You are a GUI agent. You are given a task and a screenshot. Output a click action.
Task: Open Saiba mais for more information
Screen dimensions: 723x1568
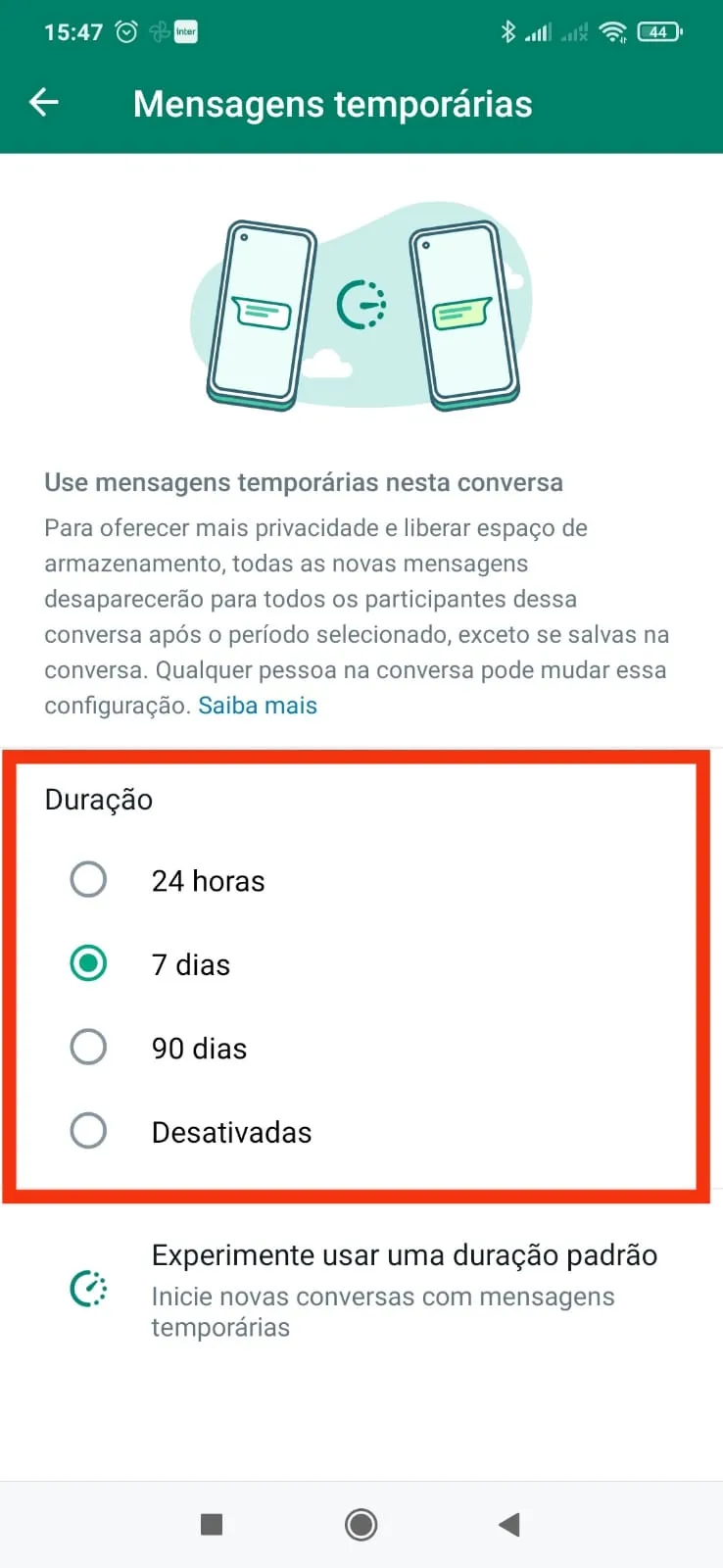tap(258, 705)
